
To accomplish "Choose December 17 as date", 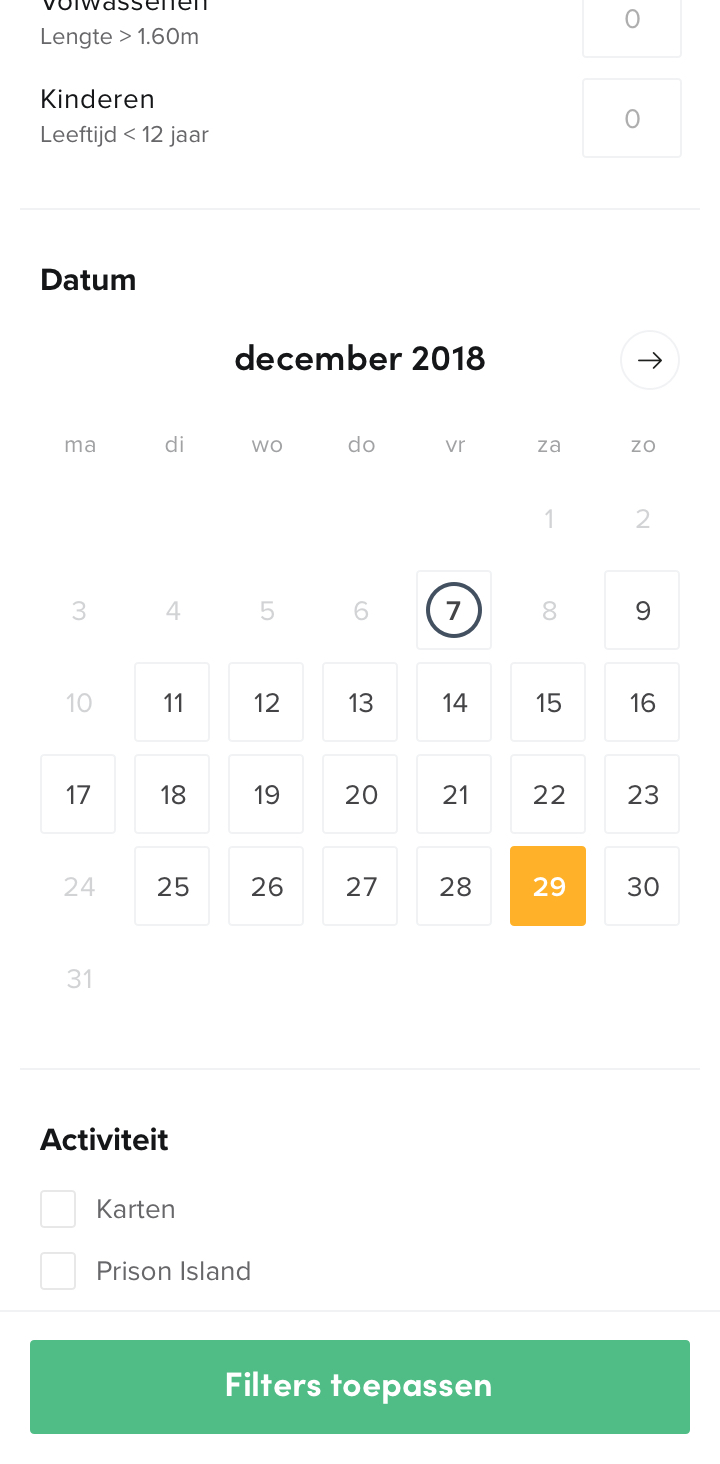I will [78, 794].
